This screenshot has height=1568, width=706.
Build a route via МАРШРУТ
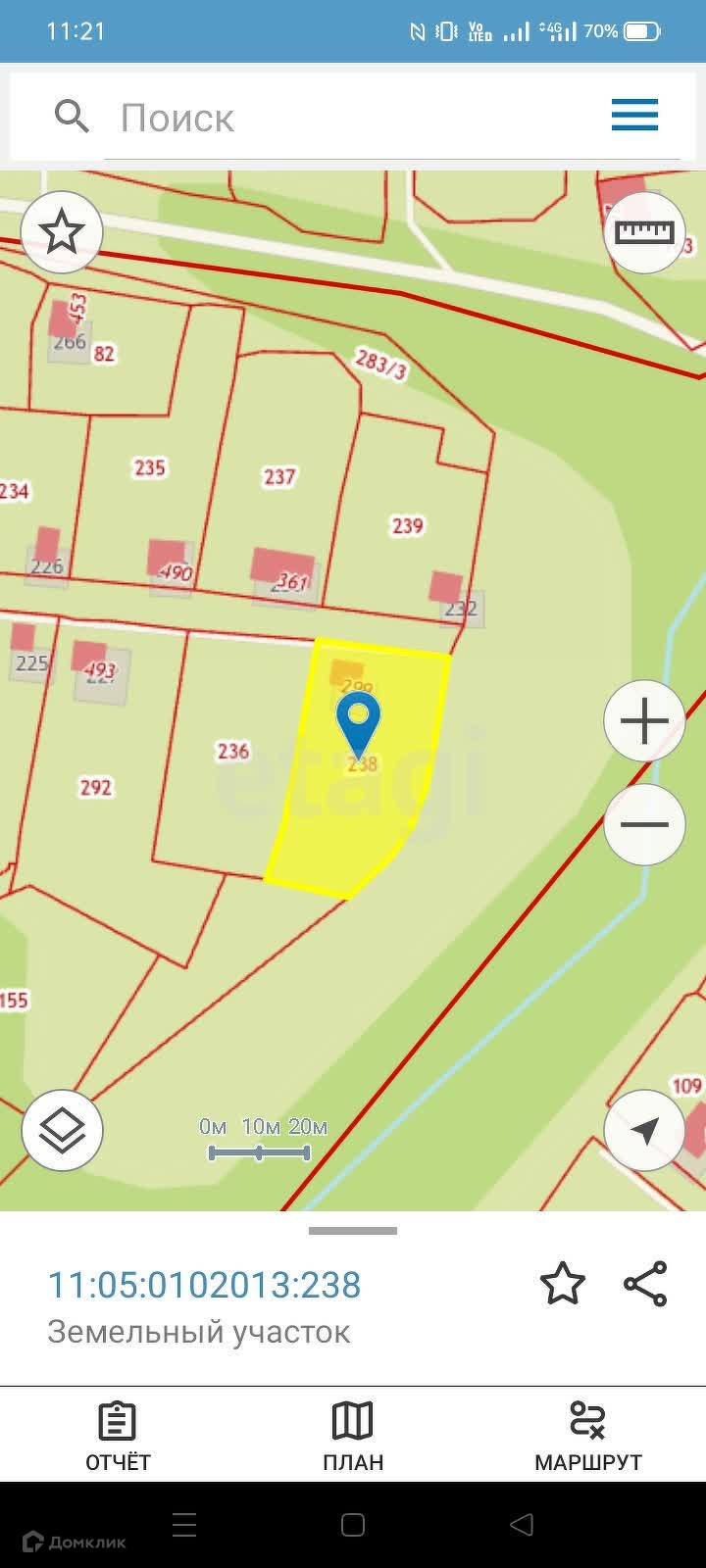tap(587, 1437)
